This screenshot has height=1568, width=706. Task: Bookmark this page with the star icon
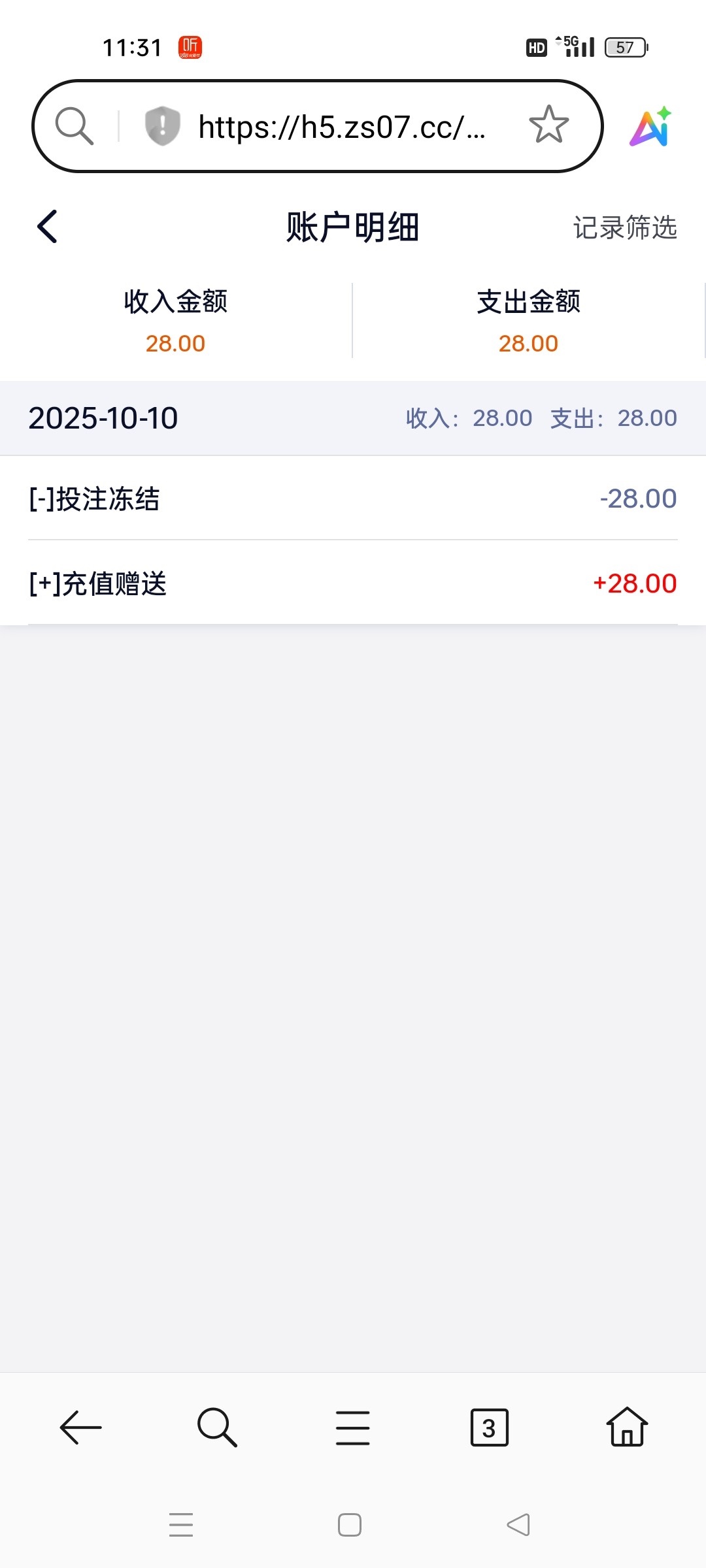coord(548,125)
